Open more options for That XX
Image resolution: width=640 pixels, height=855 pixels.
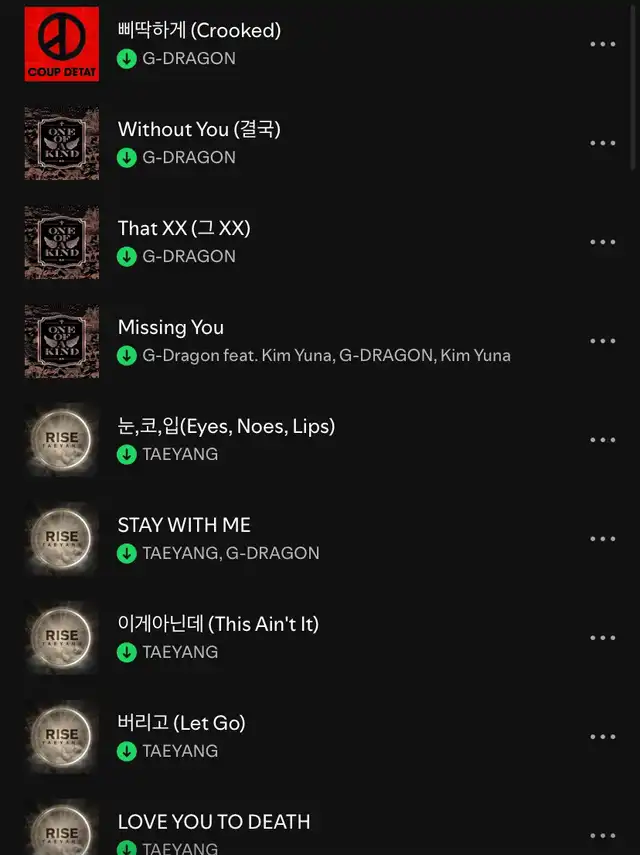pyautogui.click(x=602, y=242)
